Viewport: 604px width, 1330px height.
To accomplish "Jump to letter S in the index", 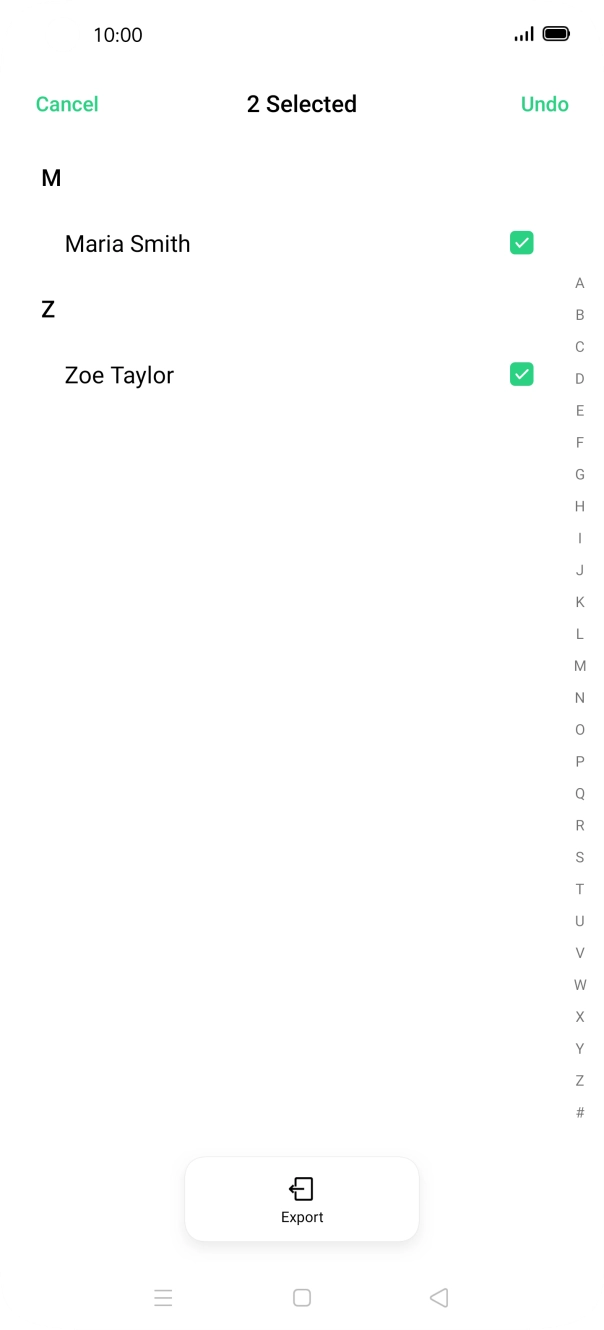I will [x=580, y=858].
